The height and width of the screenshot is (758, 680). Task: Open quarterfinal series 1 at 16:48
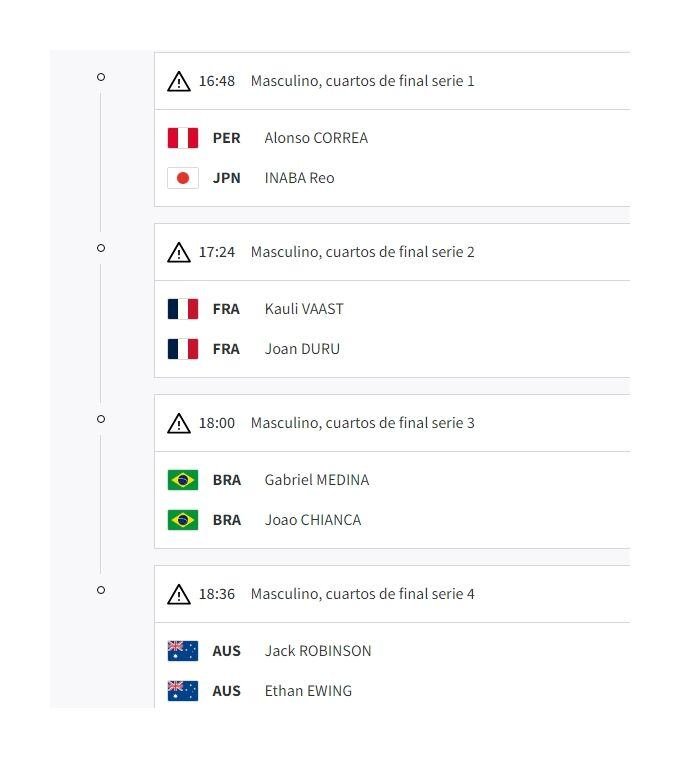[362, 81]
